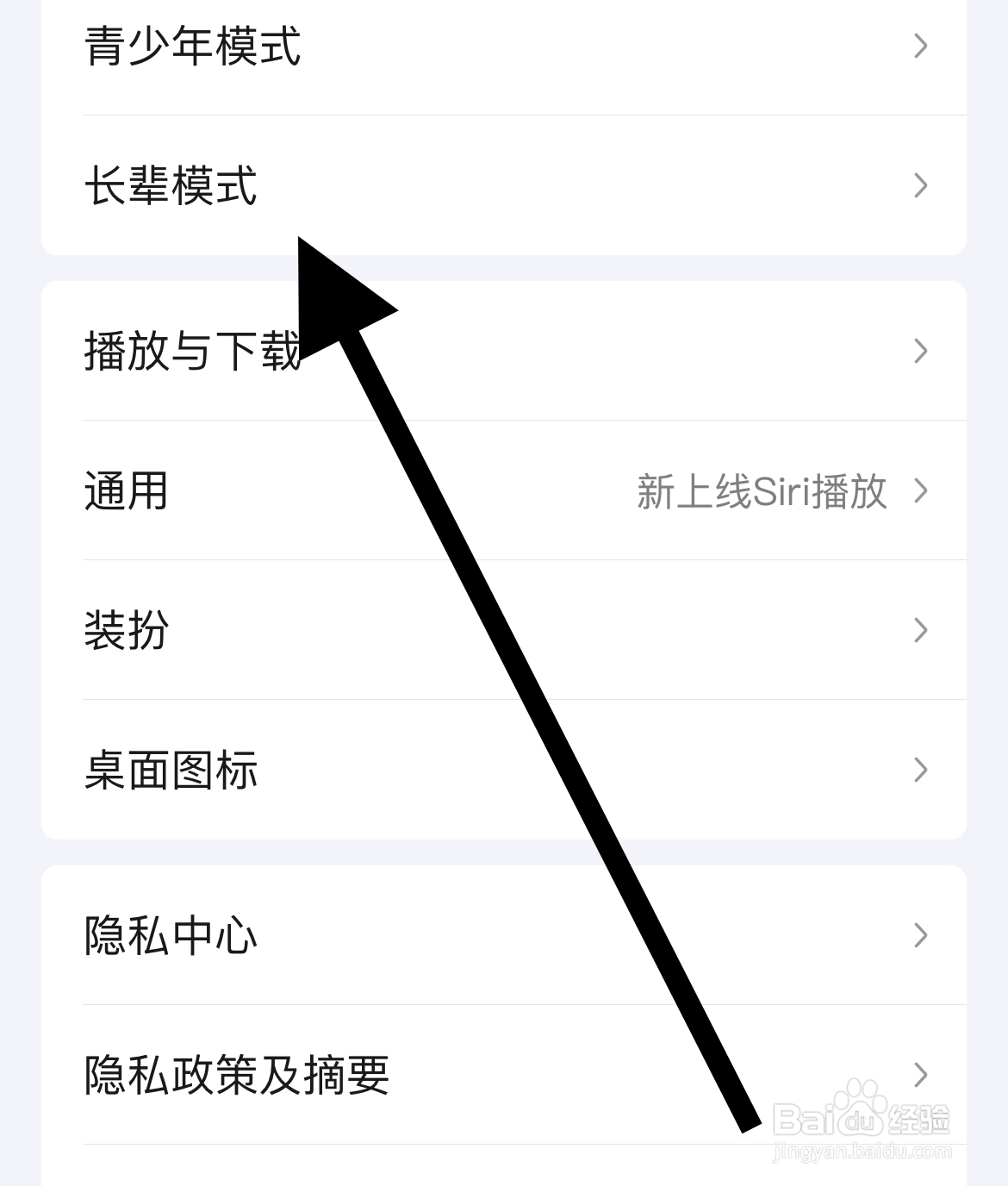Expand the chevron next to 长辈模式
This screenshot has height=1186, width=1008.
[x=922, y=184]
